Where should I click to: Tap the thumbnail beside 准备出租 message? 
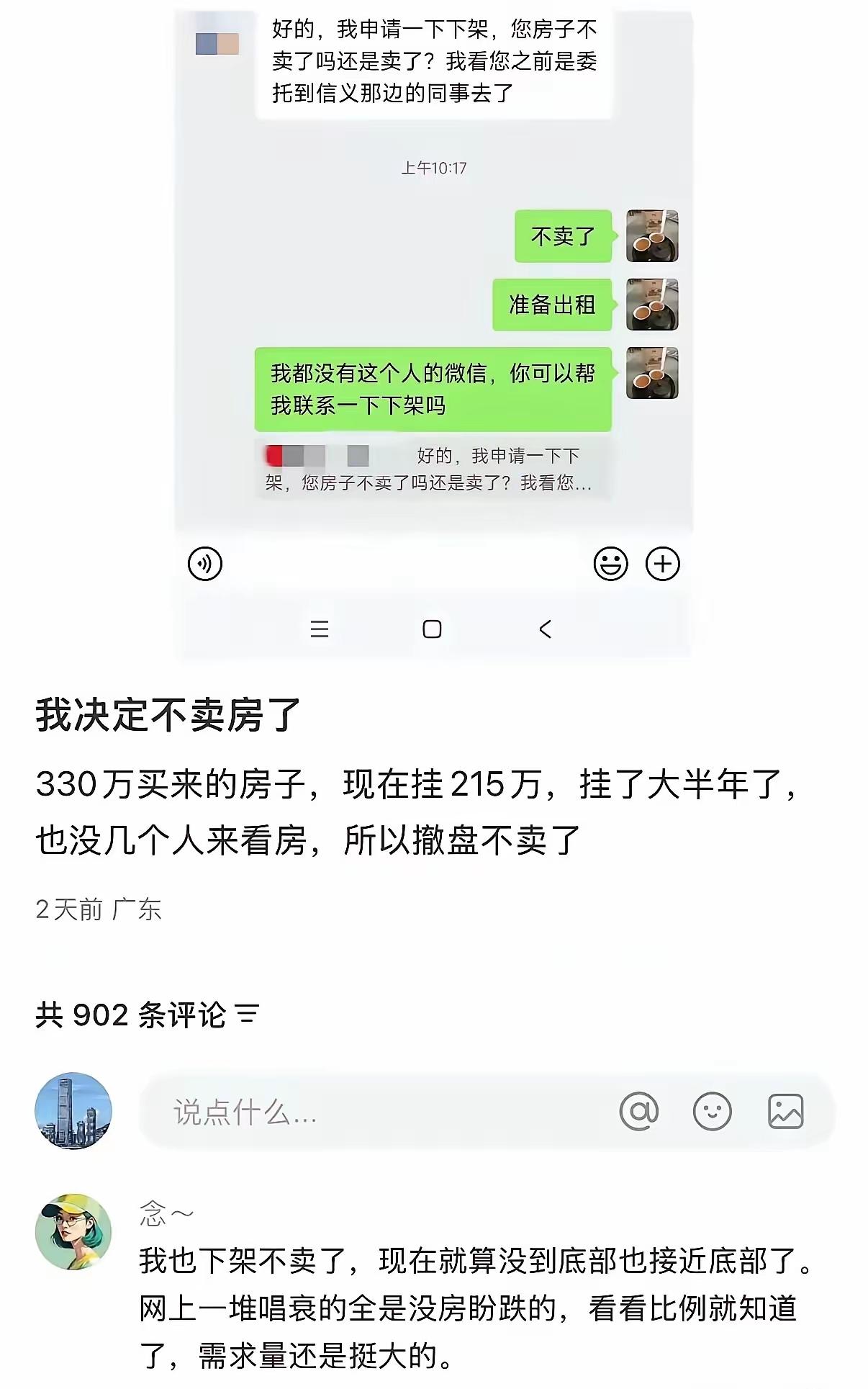651,305
